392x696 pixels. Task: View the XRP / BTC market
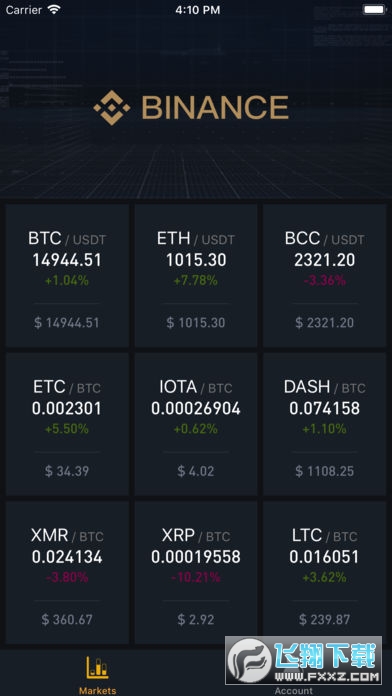[196, 573]
